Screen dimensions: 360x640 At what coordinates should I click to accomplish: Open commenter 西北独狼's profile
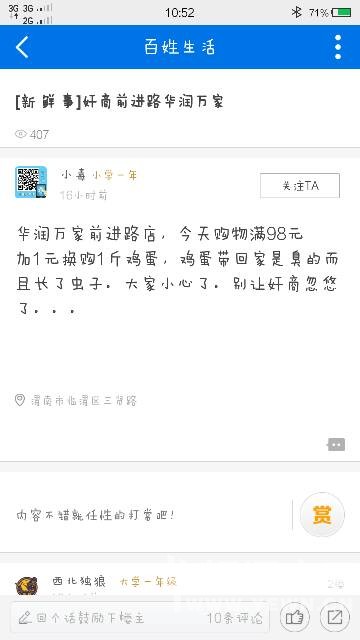click(27, 585)
